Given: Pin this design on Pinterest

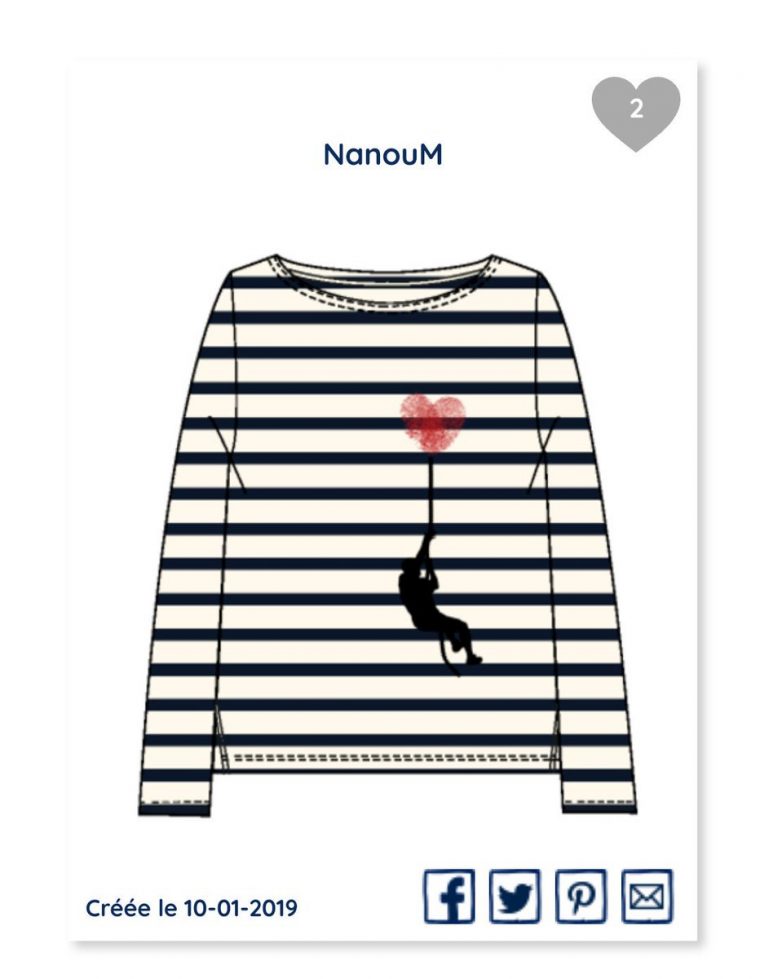Looking at the screenshot, I should tap(581, 896).
